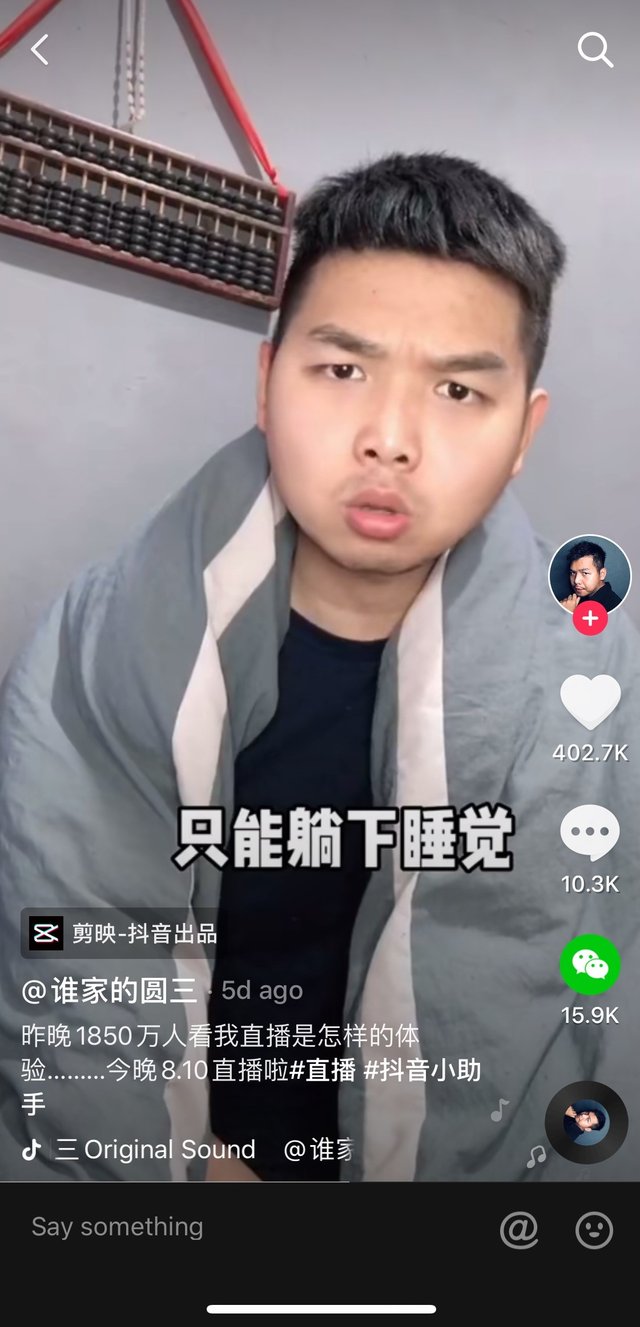Open search with the magnifier icon
The height and width of the screenshot is (1327, 640).
(x=595, y=49)
